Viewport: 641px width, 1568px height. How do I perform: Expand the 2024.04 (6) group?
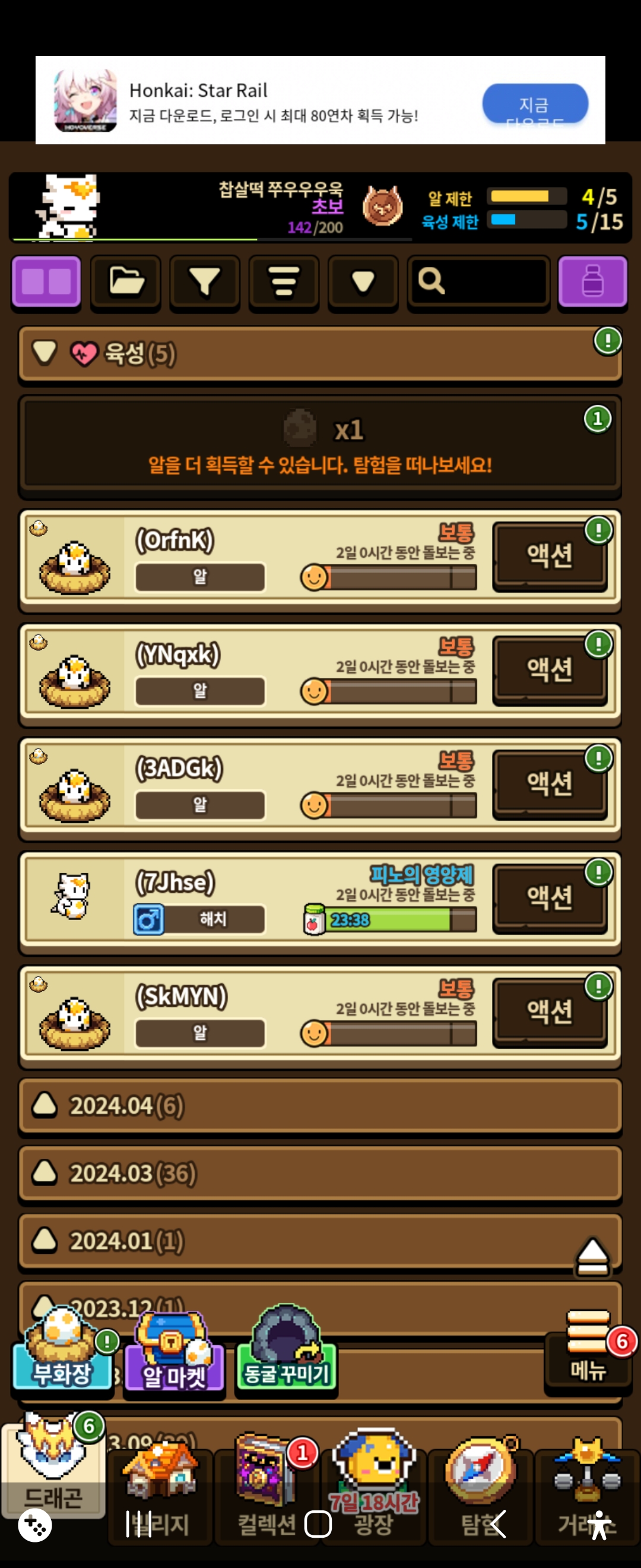click(x=320, y=1106)
